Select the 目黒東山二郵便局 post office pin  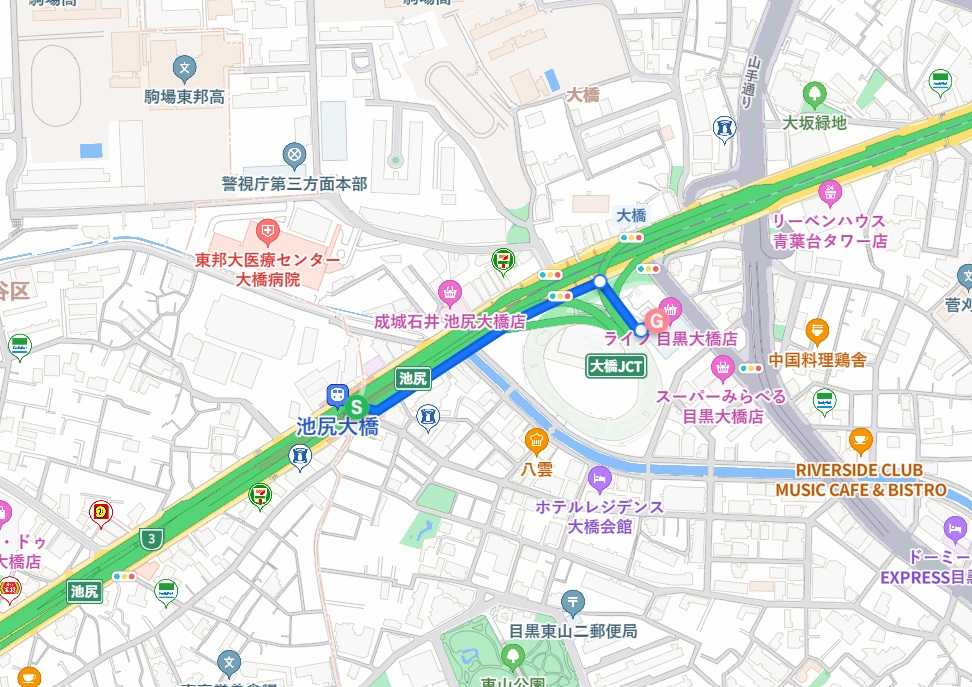point(572,603)
